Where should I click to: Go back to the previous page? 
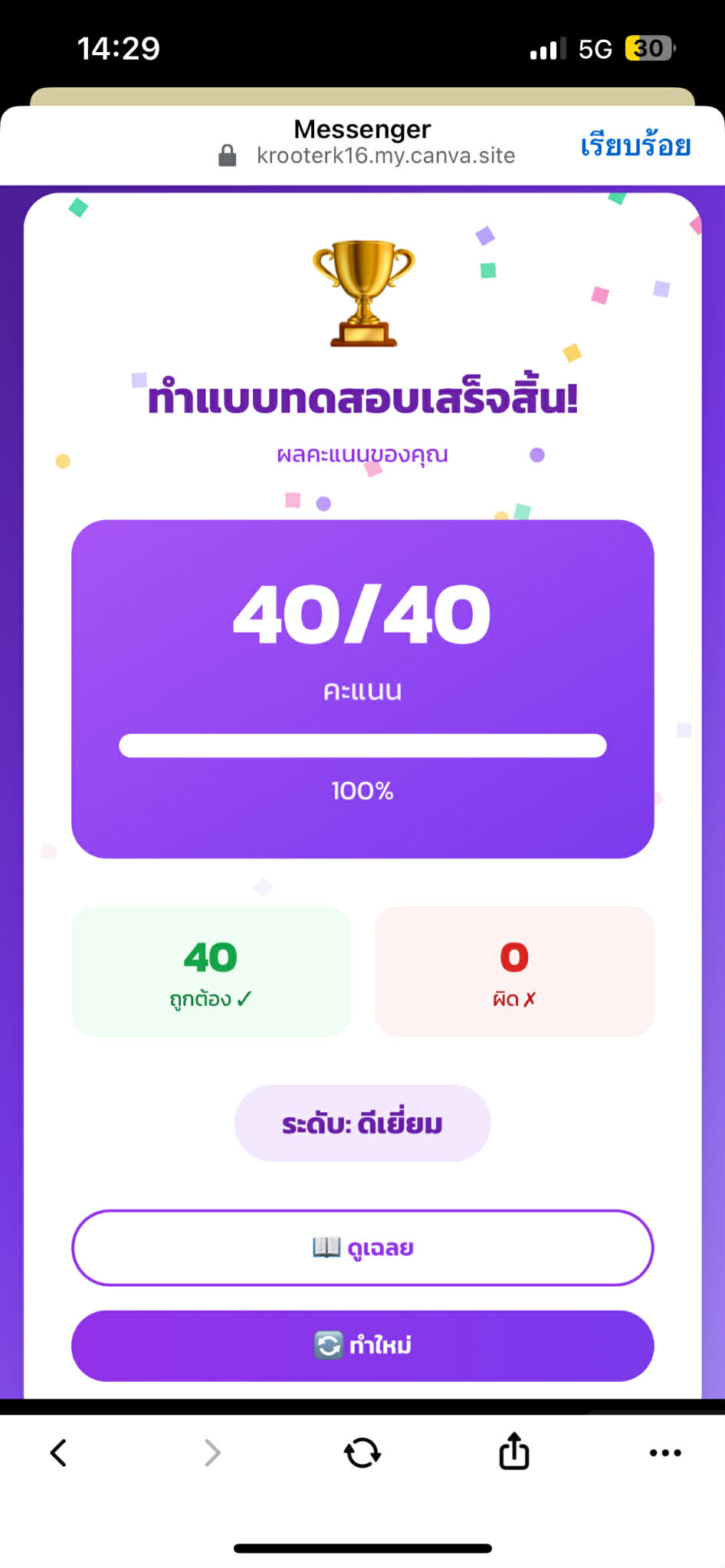coord(59,1452)
